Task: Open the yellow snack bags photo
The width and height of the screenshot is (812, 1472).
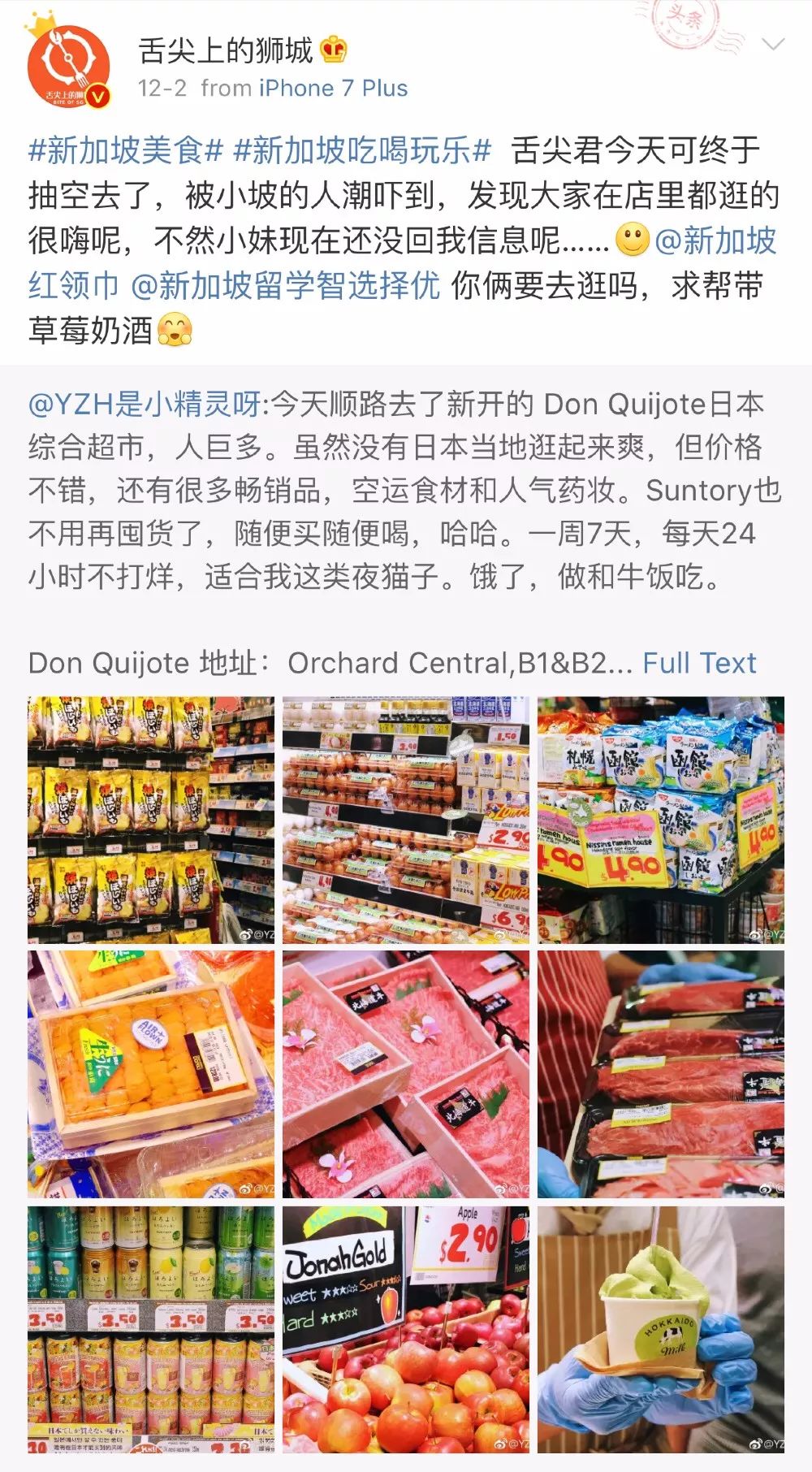Action: [x=151, y=819]
